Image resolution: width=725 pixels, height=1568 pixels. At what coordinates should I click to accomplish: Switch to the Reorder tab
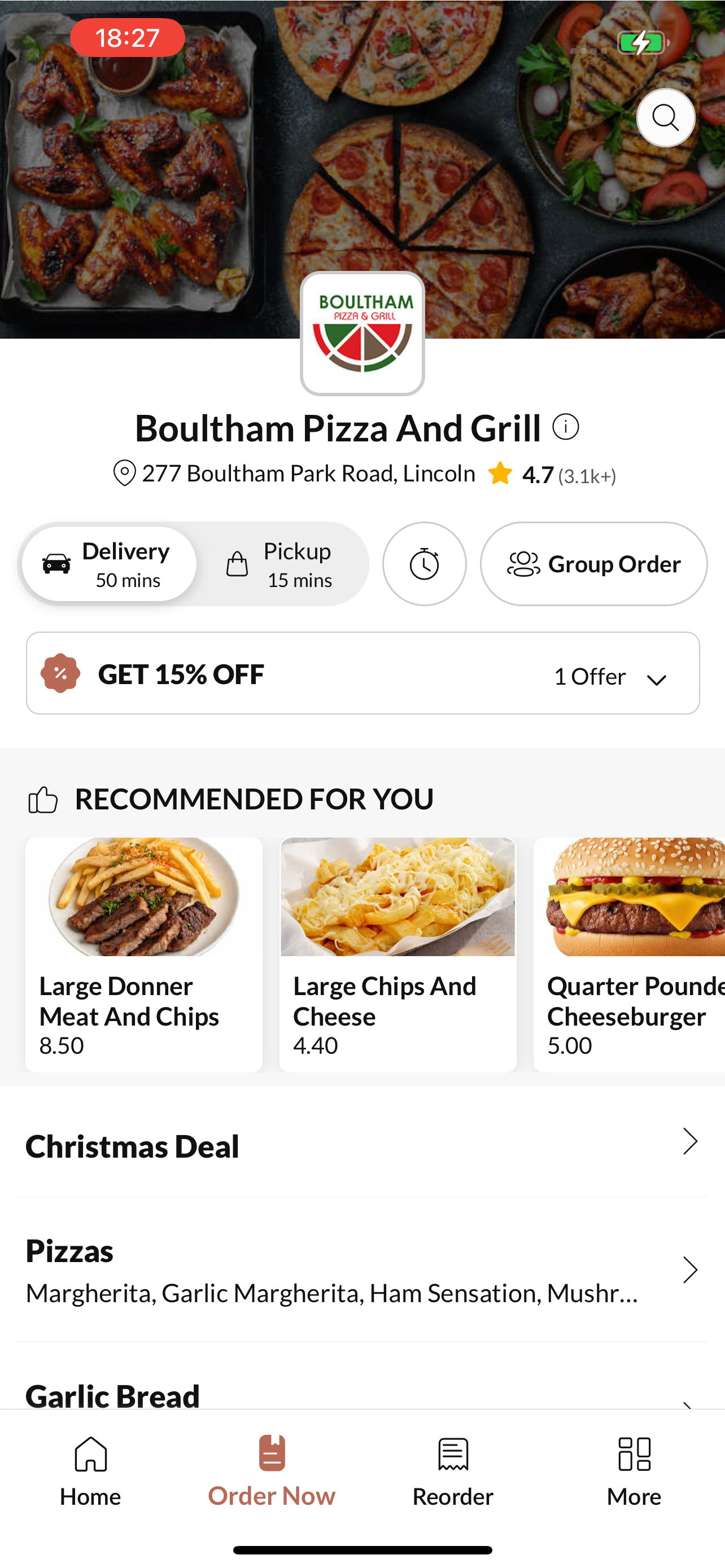[x=453, y=1471]
